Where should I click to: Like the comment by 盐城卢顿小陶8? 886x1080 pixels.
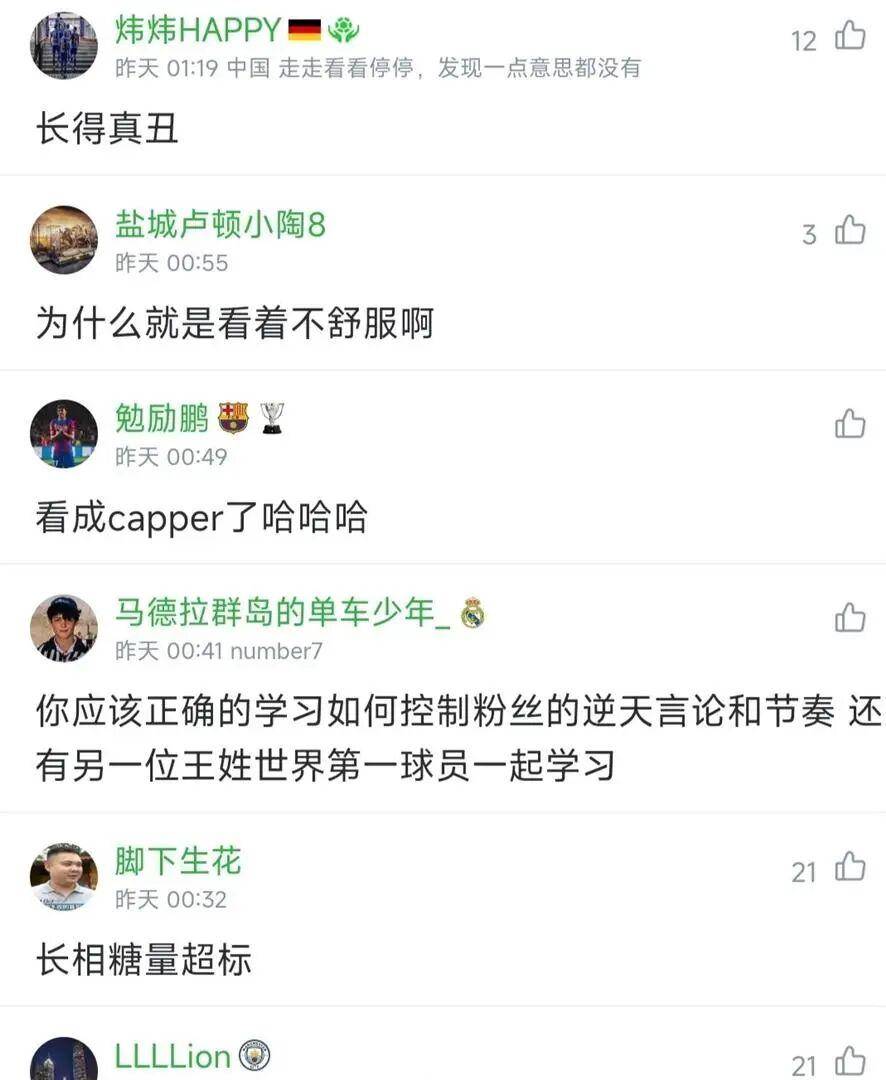coord(850,231)
